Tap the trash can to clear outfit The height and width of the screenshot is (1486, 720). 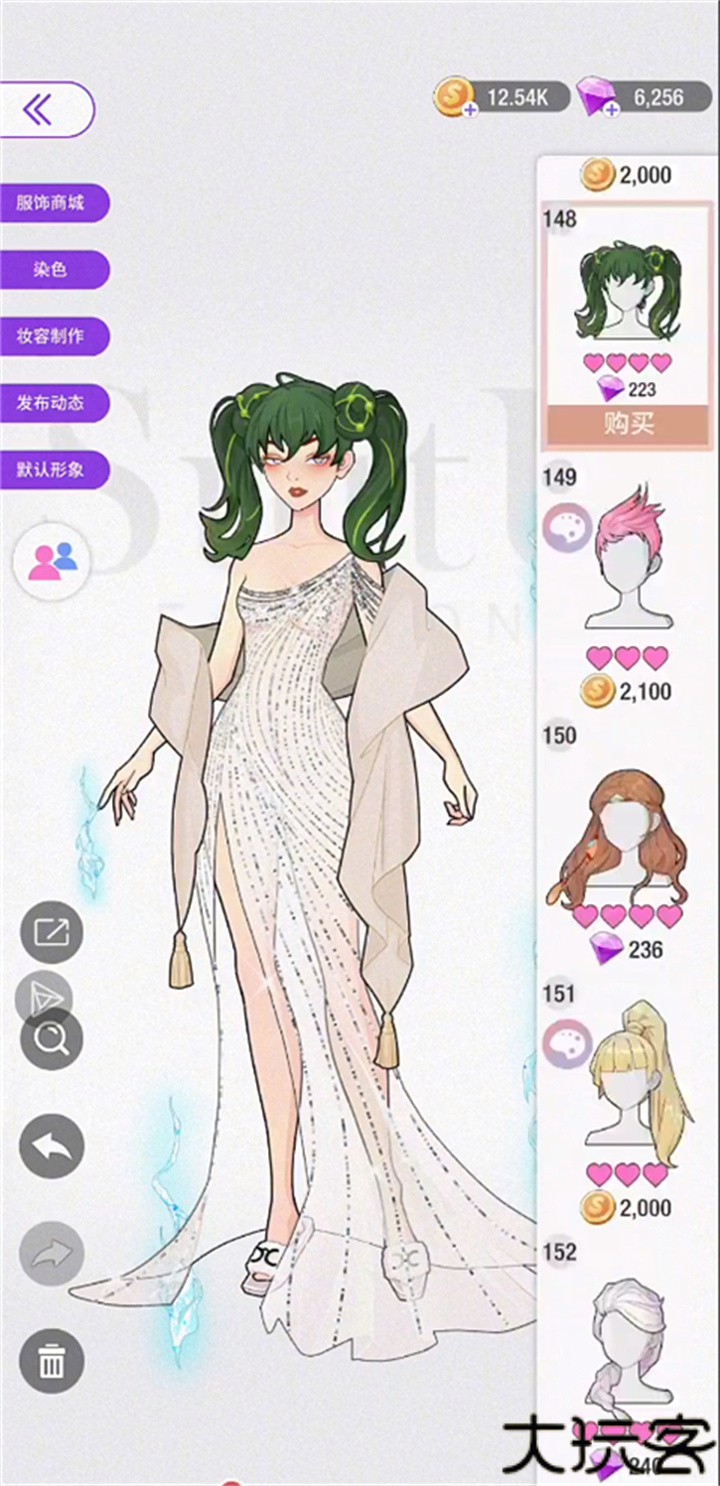pos(51,1361)
